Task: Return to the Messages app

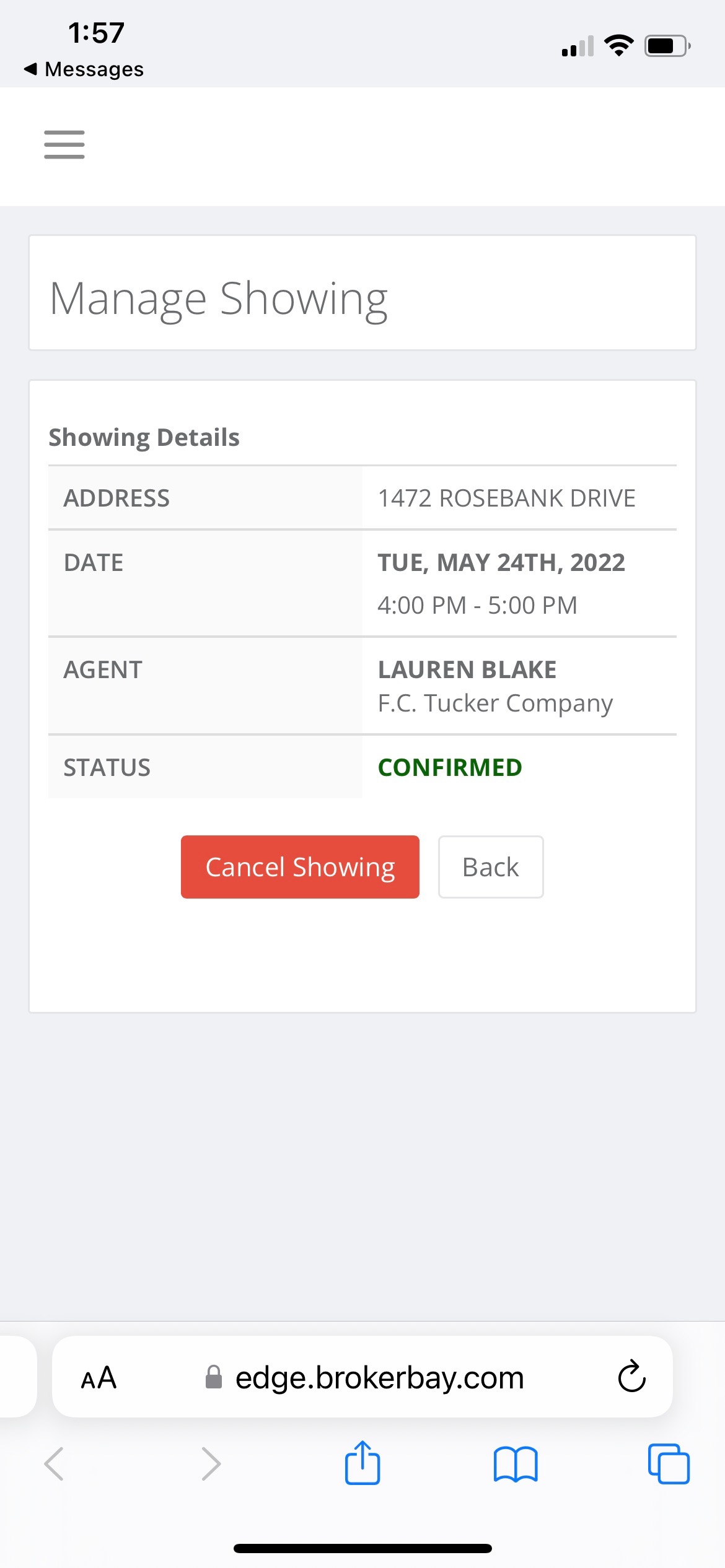Action: pyautogui.click(x=84, y=69)
